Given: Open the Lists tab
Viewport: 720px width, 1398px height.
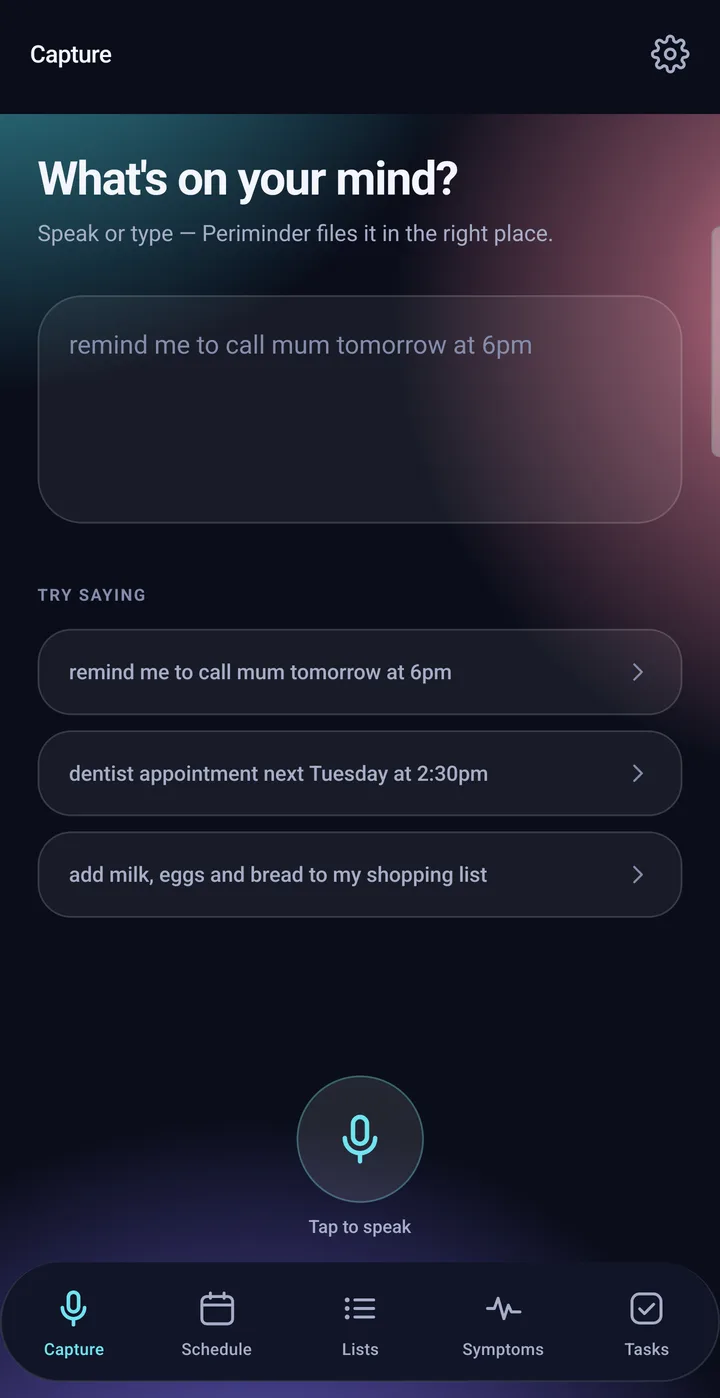Looking at the screenshot, I should (360, 1323).
